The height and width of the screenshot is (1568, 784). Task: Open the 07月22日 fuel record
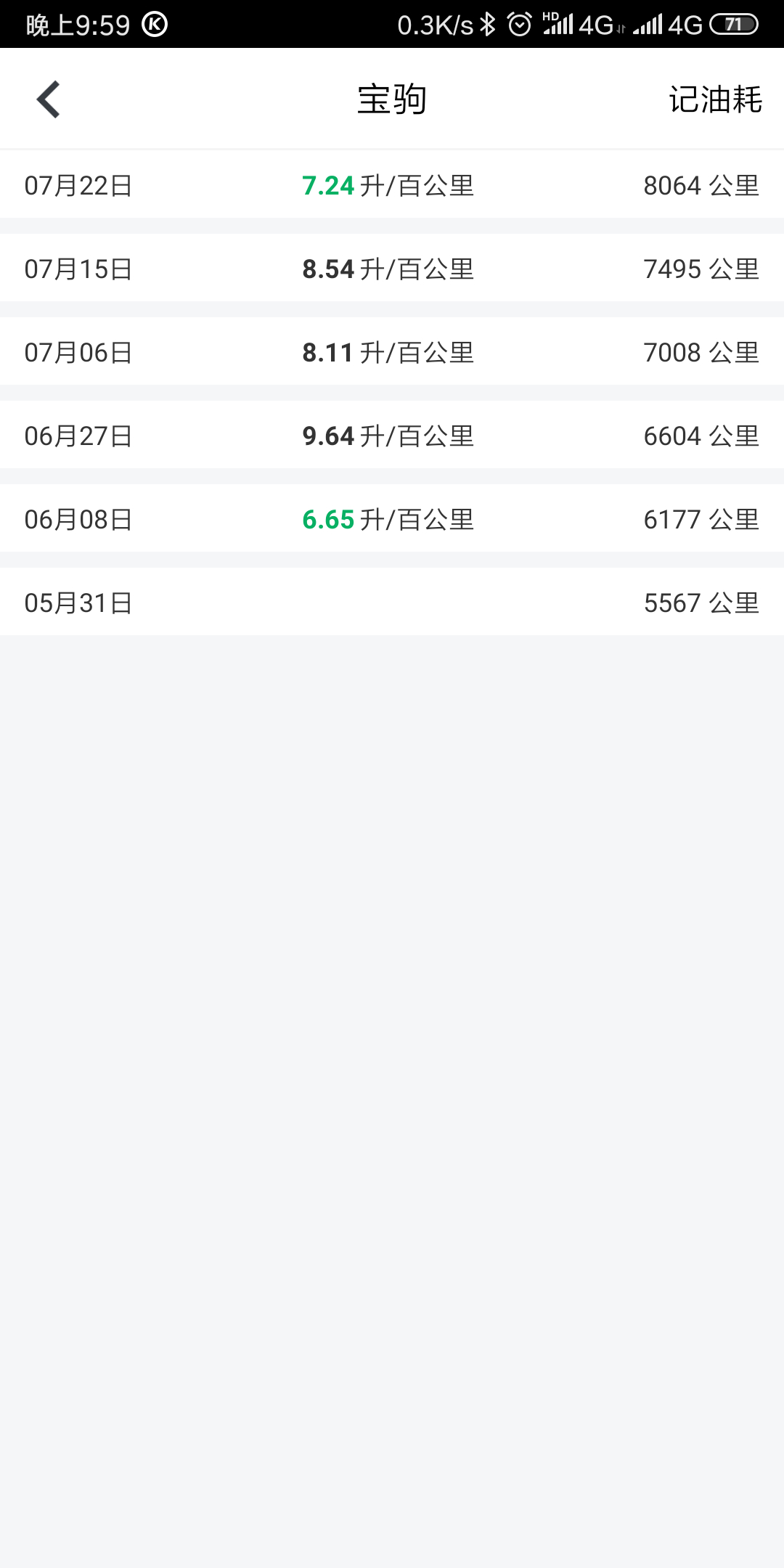(392, 185)
